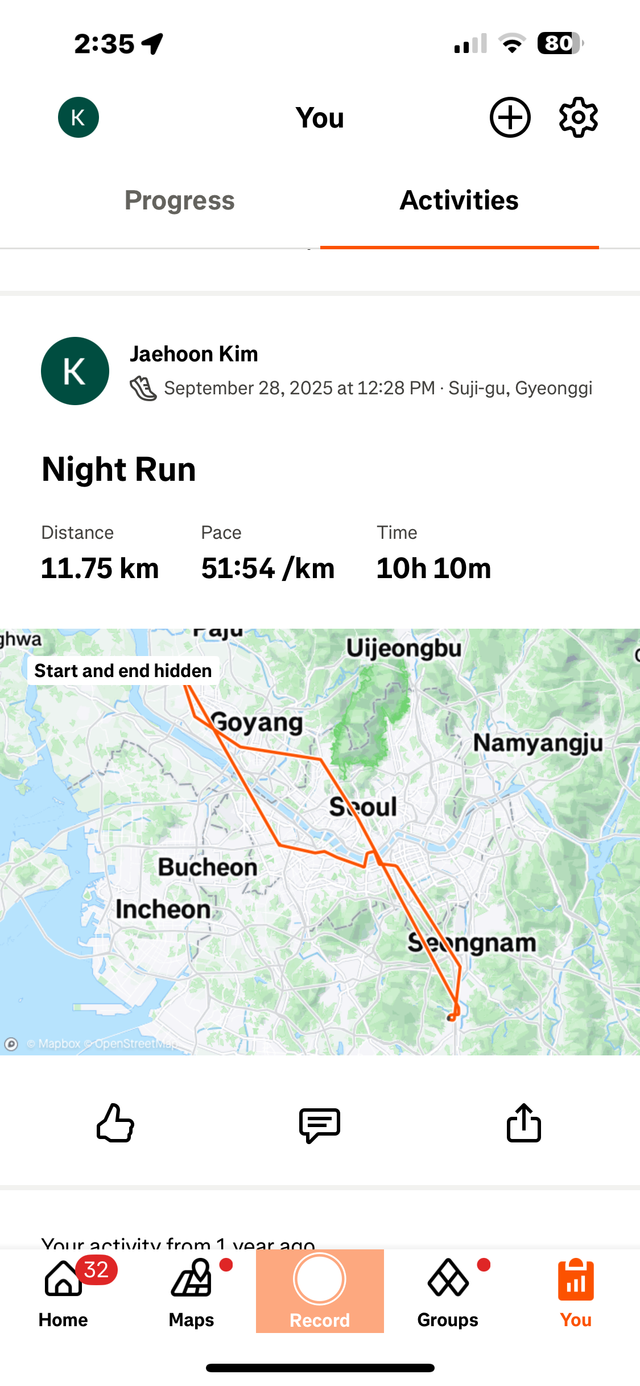The height and width of the screenshot is (1386, 640).
Task: Go to the Home tab
Action: tap(63, 1292)
